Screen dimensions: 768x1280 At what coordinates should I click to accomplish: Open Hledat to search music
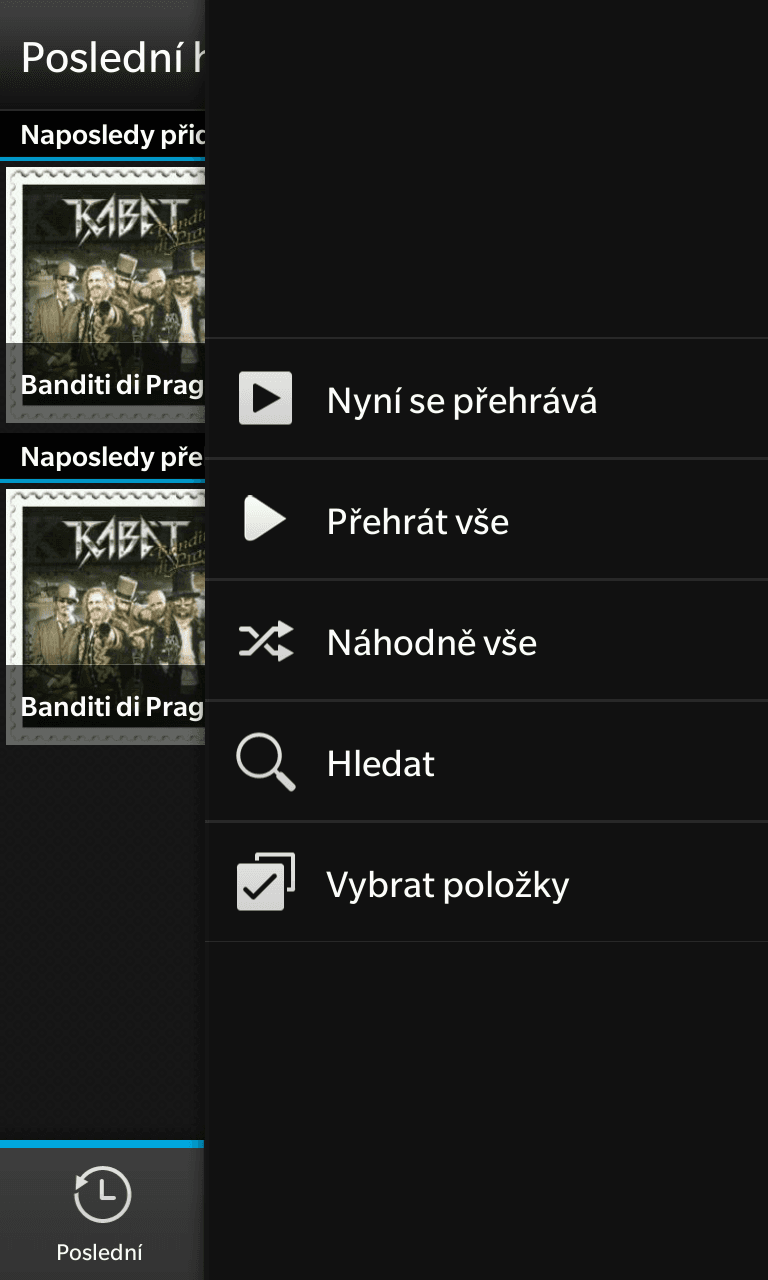tap(381, 764)
